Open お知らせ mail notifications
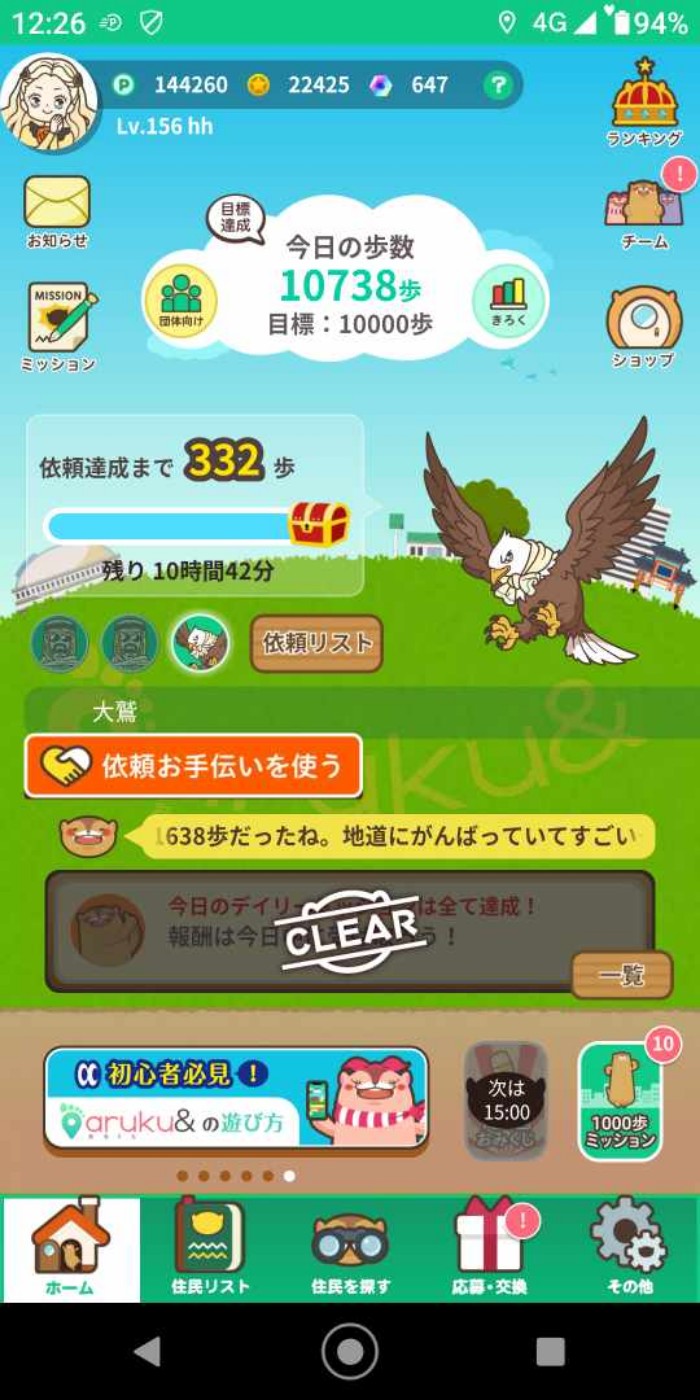700x1400 pixels. tap(57, 211)
